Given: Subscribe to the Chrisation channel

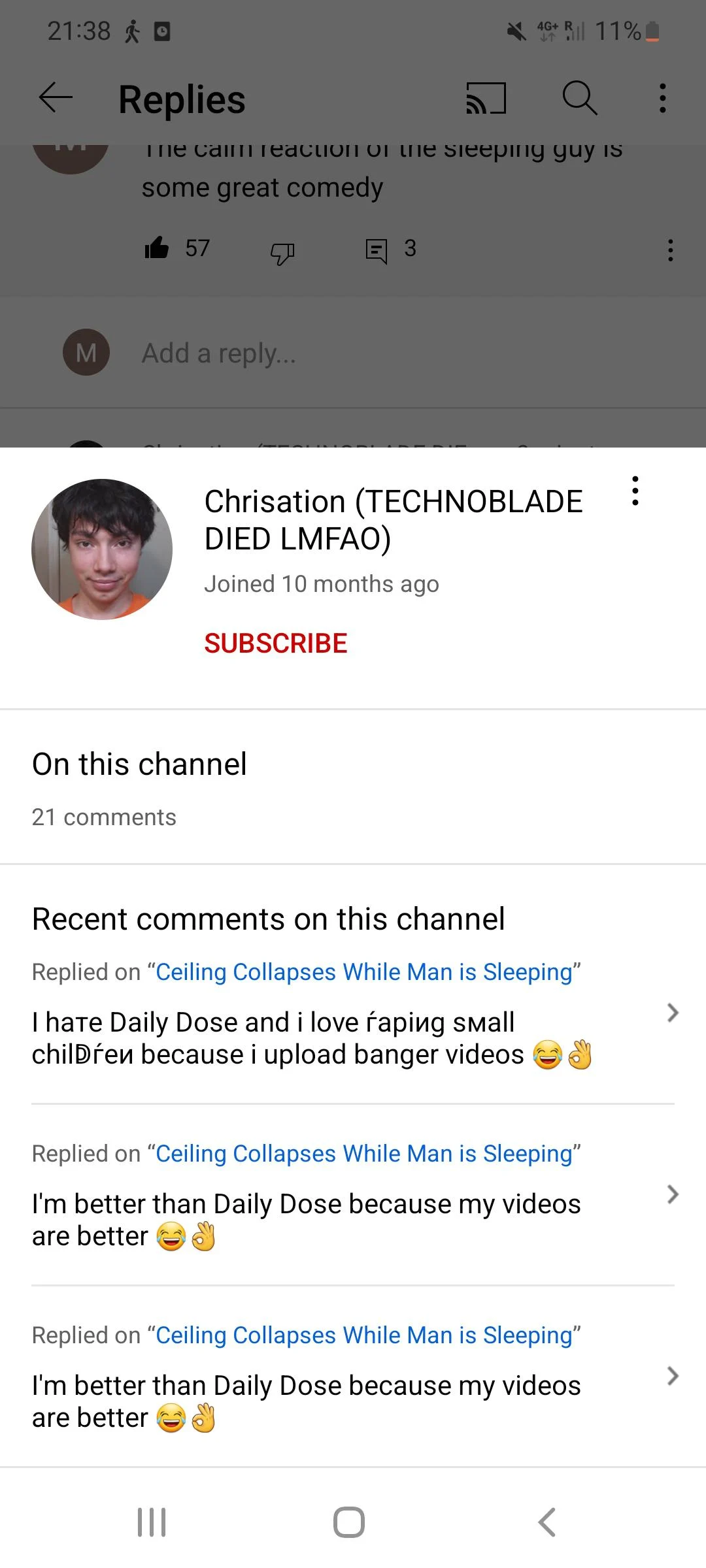Looking at the screenshot, I should click(275, 644).
